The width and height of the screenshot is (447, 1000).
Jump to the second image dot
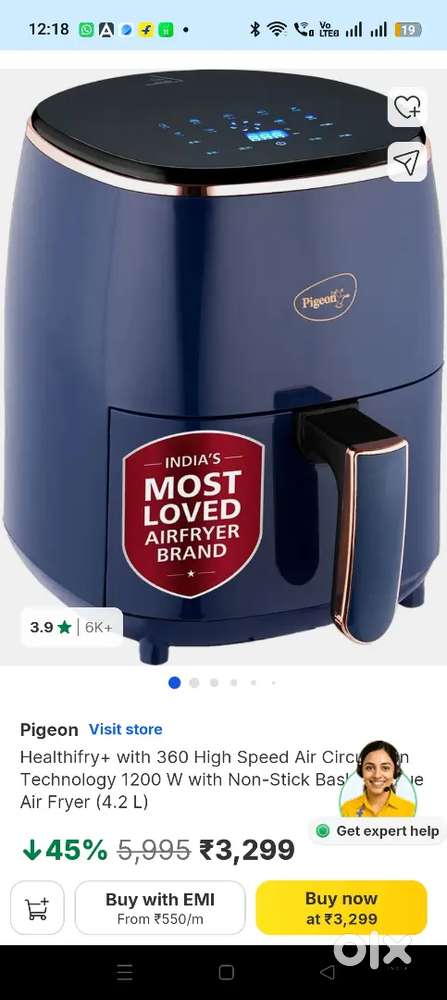click(x=194, y=682)
